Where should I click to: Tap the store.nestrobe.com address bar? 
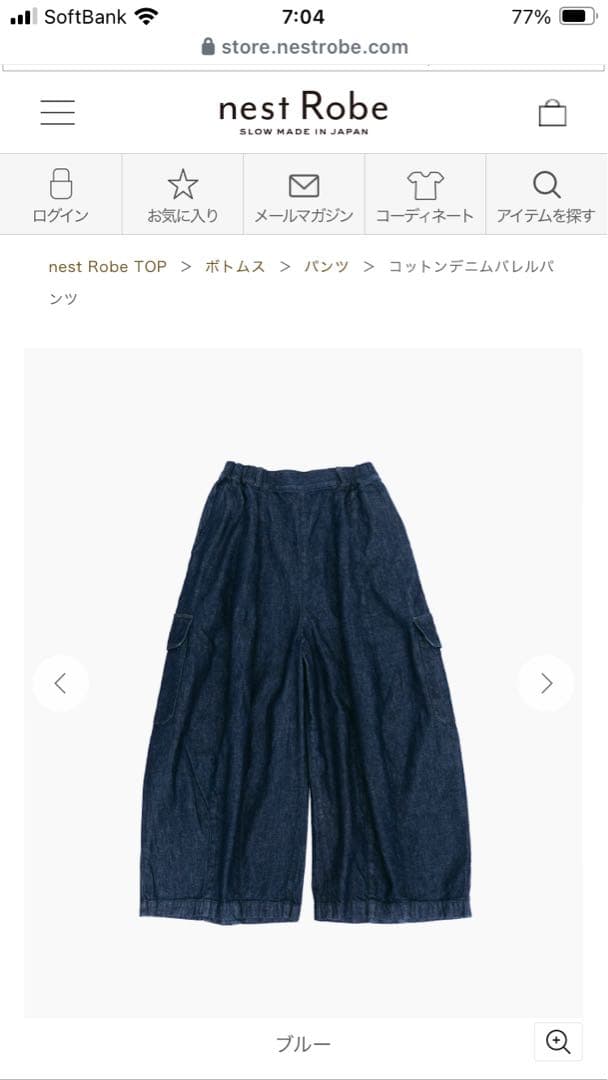[304, 46]
